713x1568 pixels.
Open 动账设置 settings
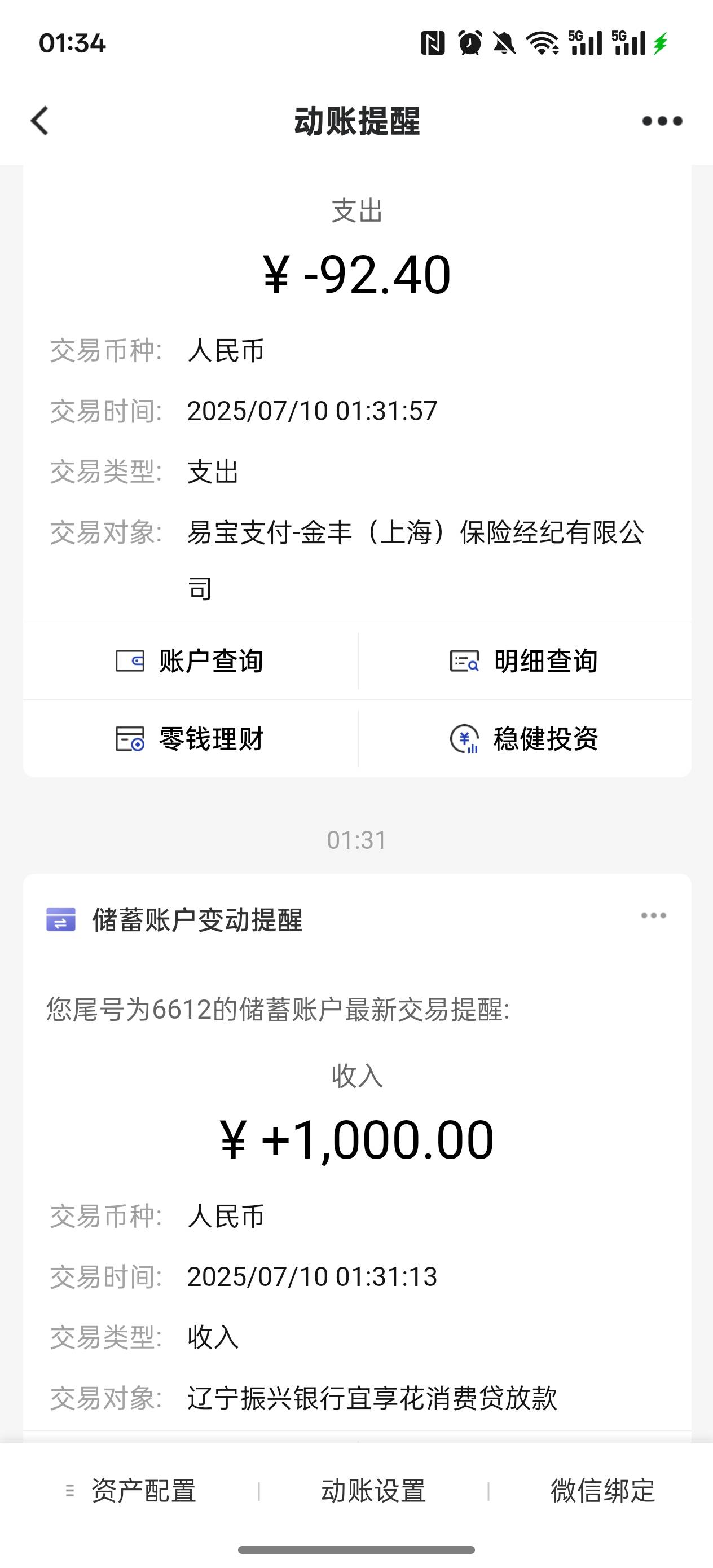[x=373, y=1491]
